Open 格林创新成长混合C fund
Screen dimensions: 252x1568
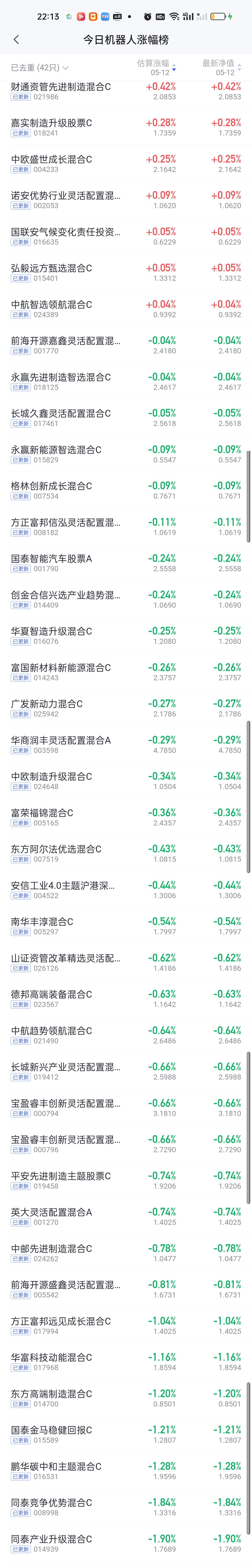126,491
